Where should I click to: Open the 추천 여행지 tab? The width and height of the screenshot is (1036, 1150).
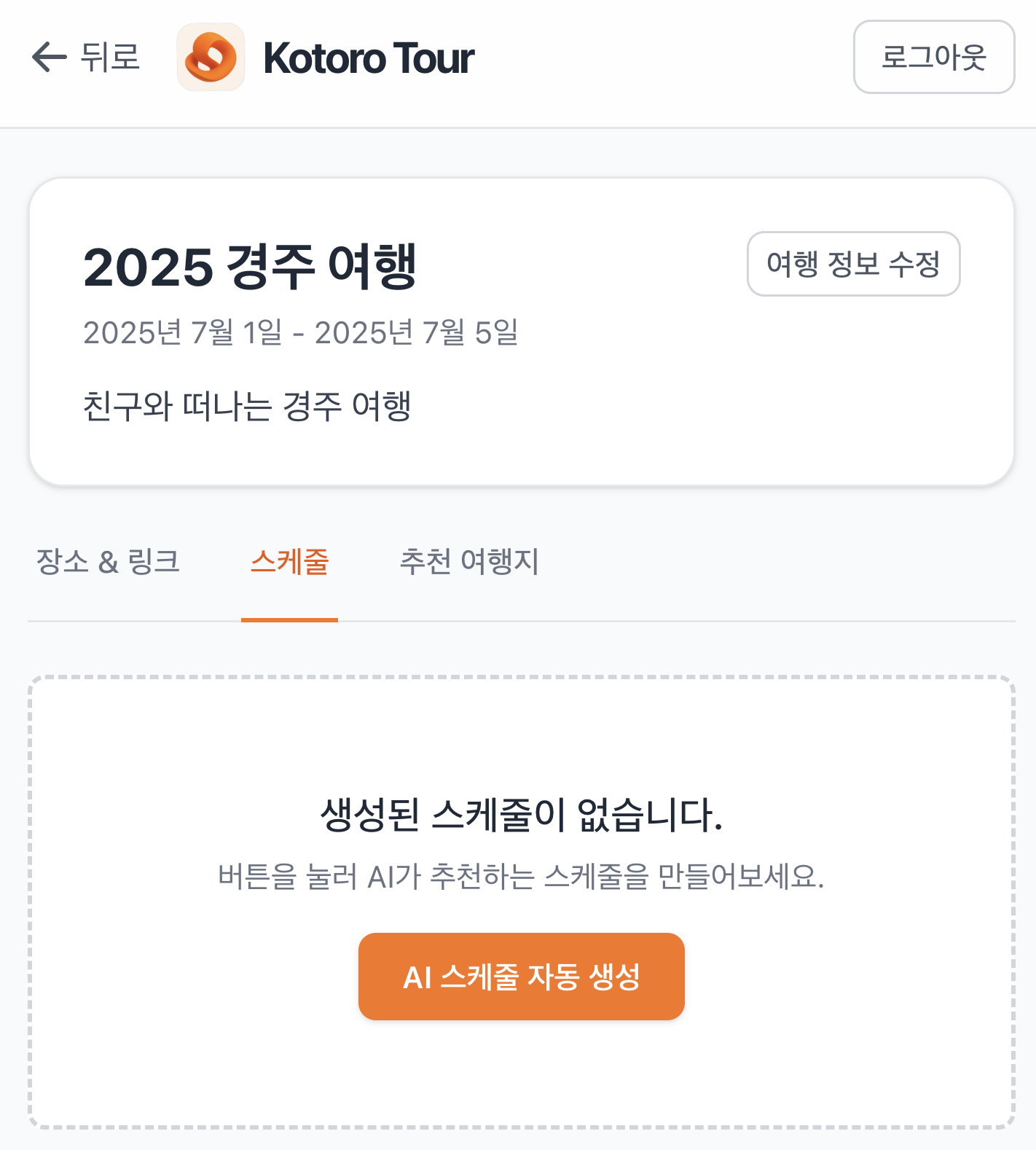469,562
